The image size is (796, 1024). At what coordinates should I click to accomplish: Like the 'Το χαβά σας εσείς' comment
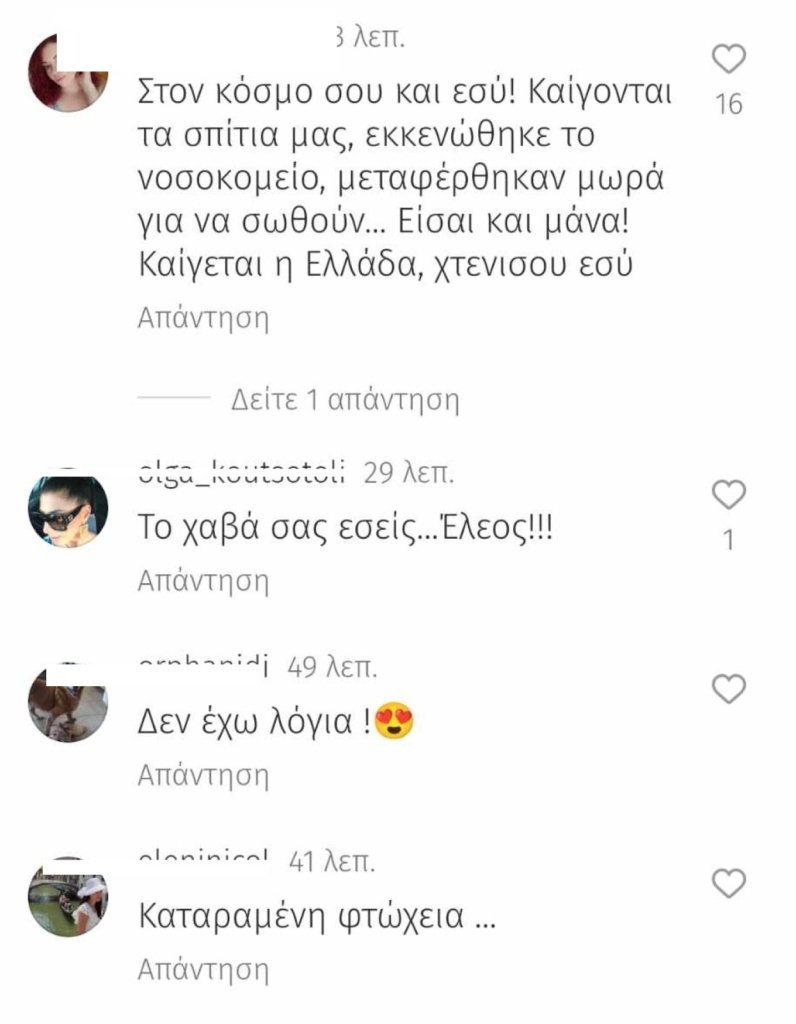point(729,495)
